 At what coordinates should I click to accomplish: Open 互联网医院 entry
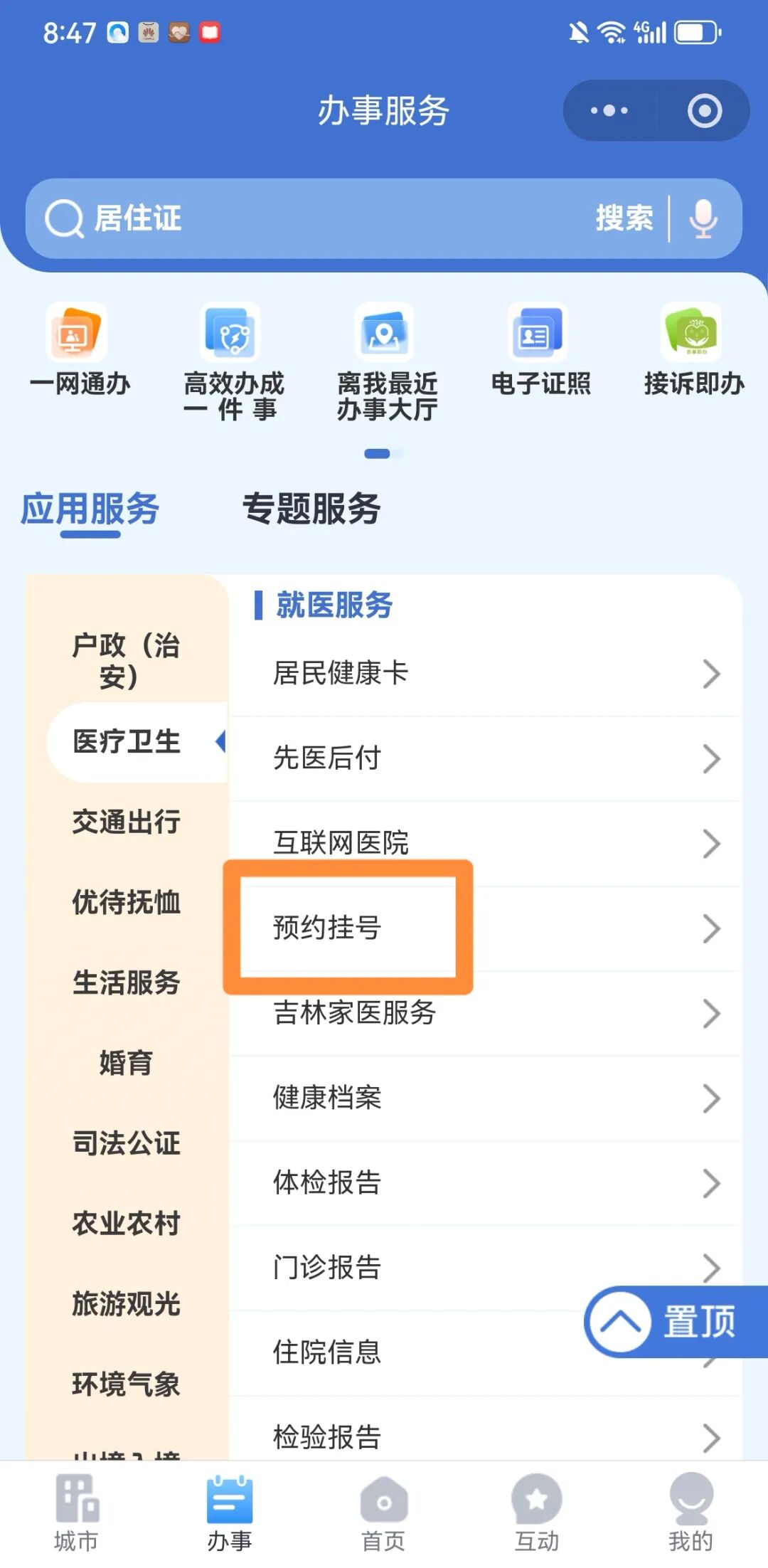[x=484, y=843]
